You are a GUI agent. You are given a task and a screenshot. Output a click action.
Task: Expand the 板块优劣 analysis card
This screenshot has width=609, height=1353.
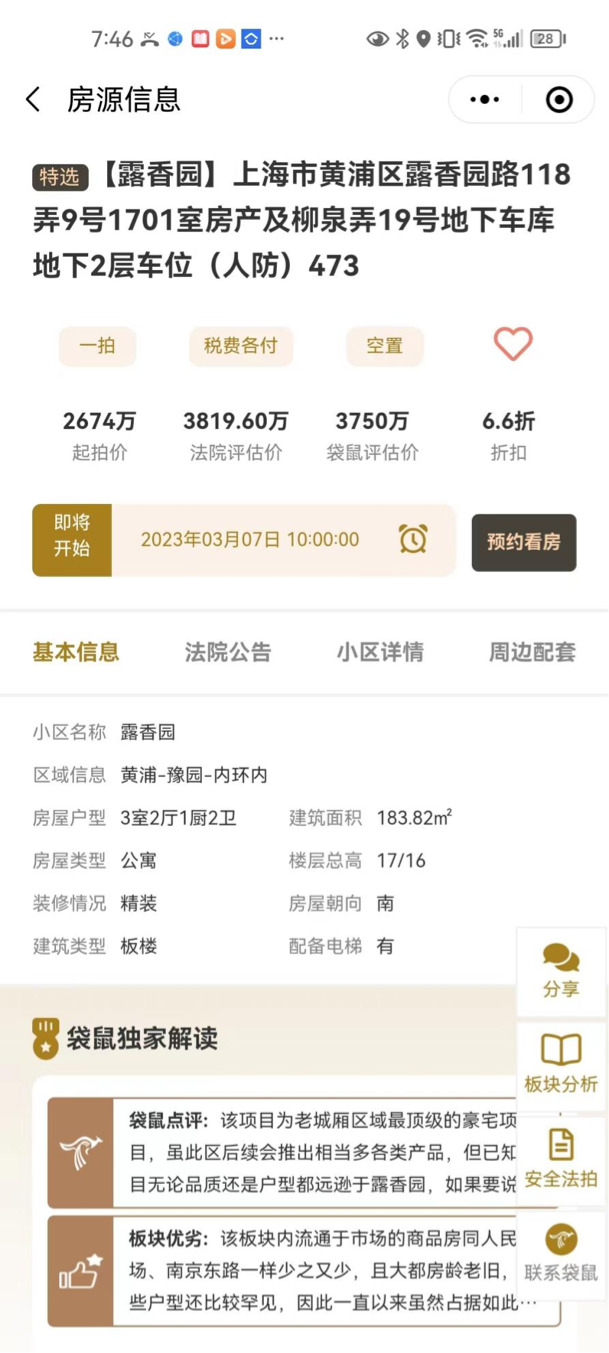click(x=300, y=1271)
